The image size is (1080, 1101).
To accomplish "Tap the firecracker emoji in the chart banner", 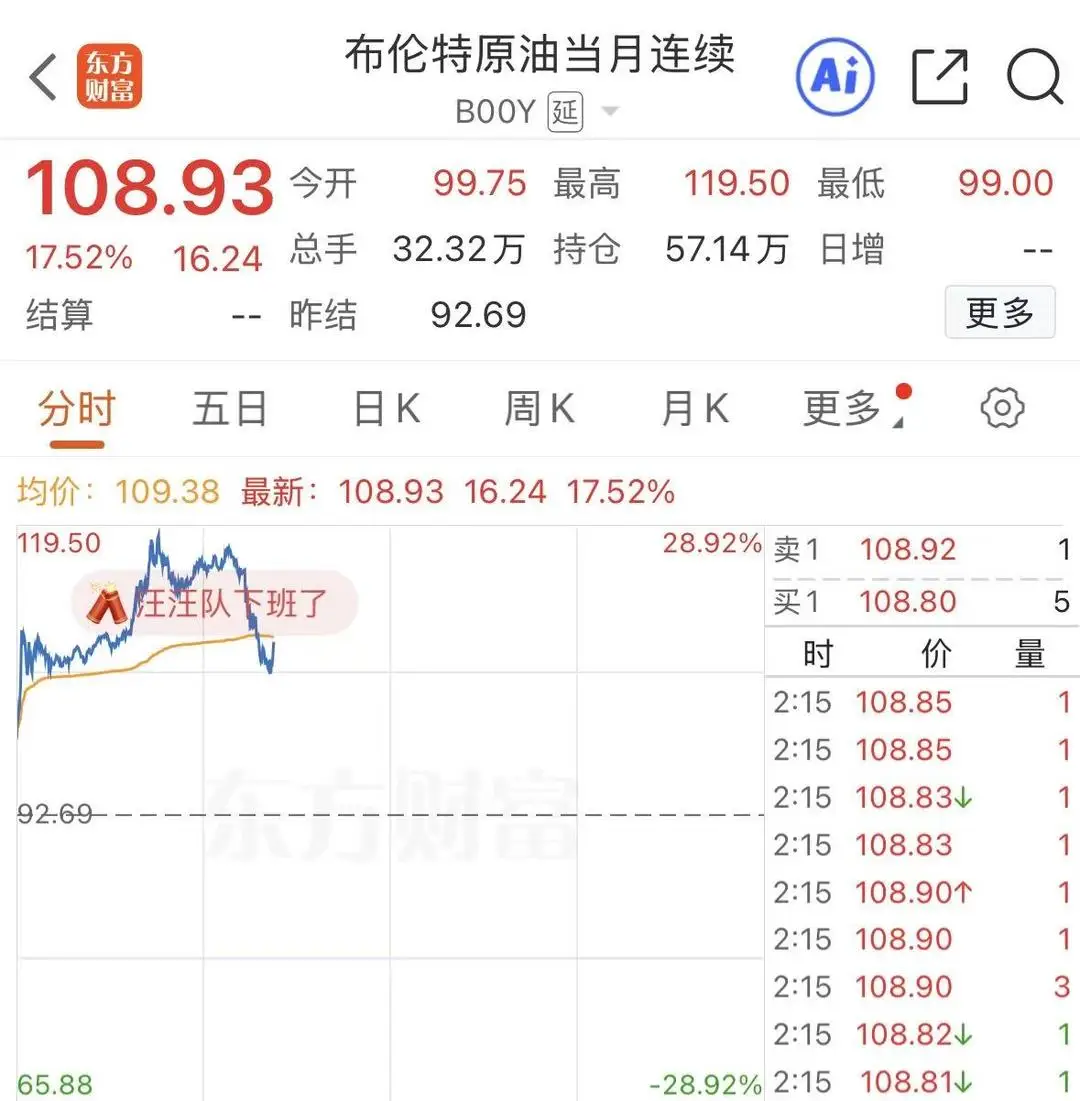I will (x=106, y=603).
